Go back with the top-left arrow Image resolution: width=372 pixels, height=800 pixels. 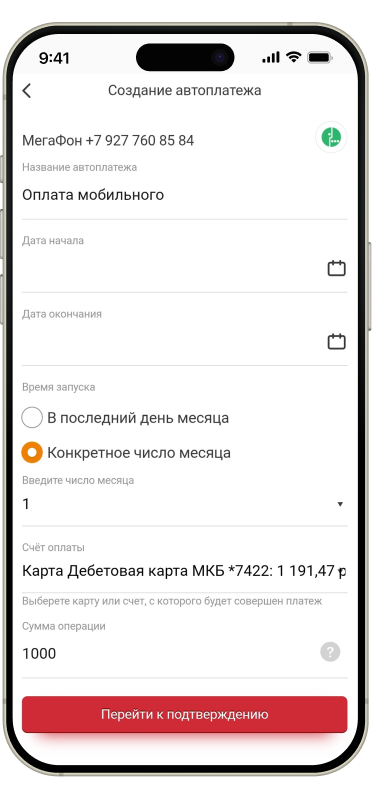tap(27, 91)
